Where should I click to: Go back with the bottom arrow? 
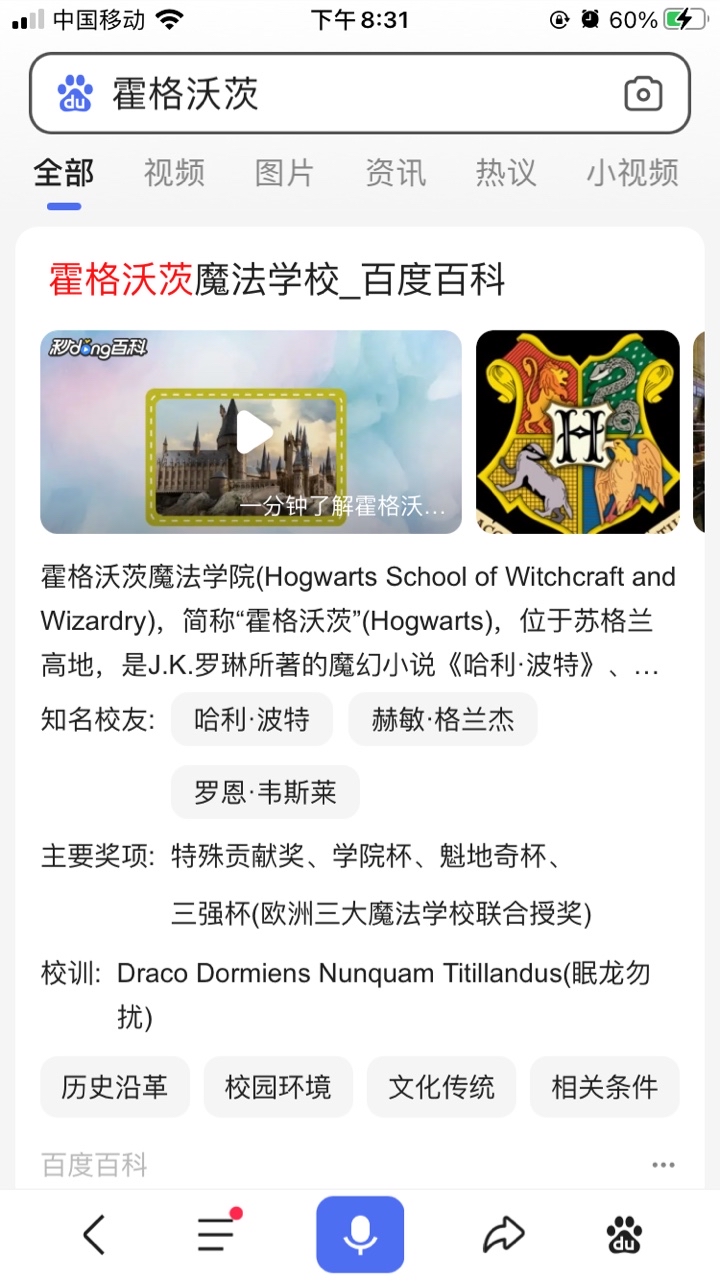94,1235
